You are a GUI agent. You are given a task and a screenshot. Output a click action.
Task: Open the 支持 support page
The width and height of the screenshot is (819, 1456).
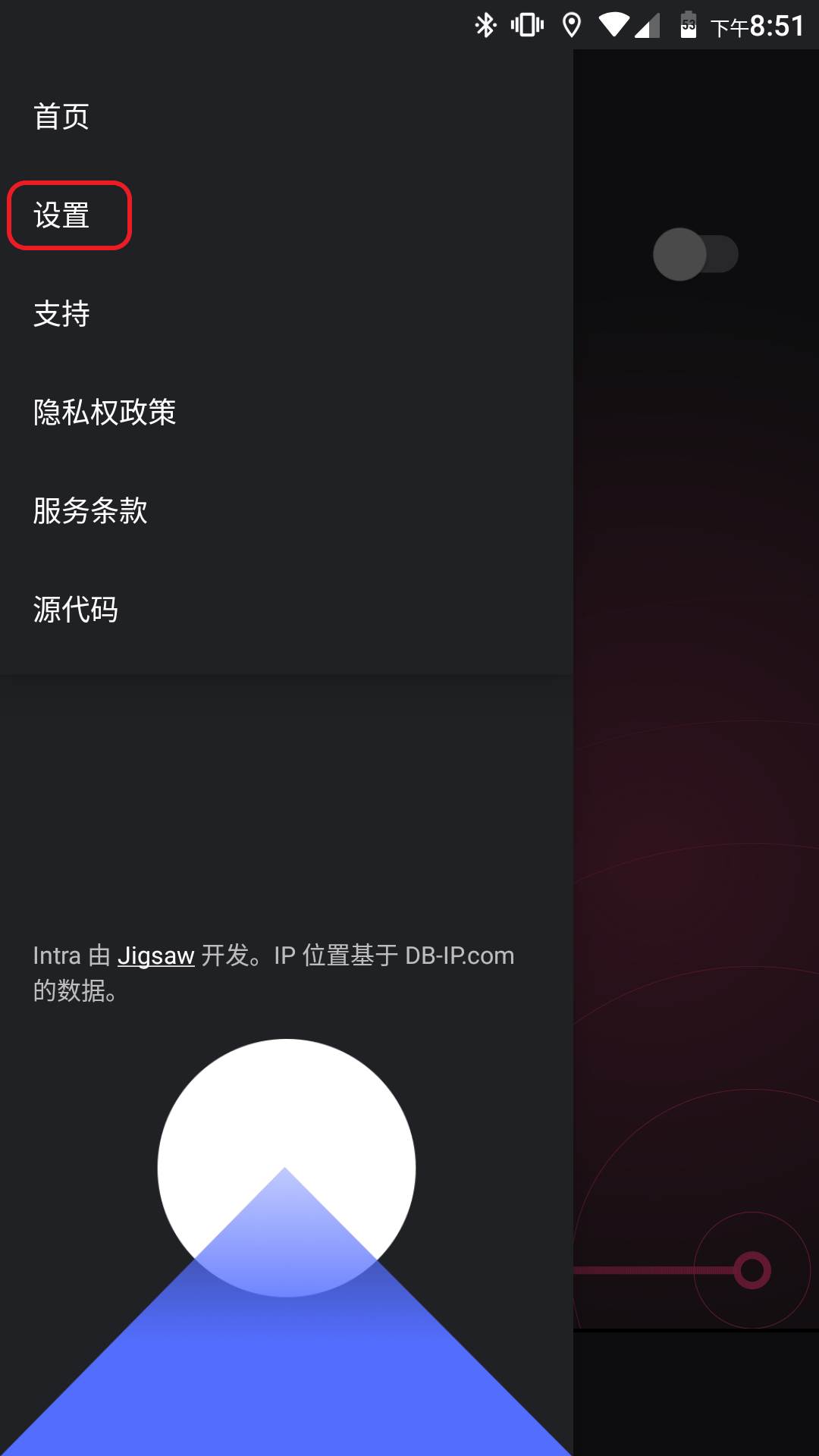tap(62, 314)
